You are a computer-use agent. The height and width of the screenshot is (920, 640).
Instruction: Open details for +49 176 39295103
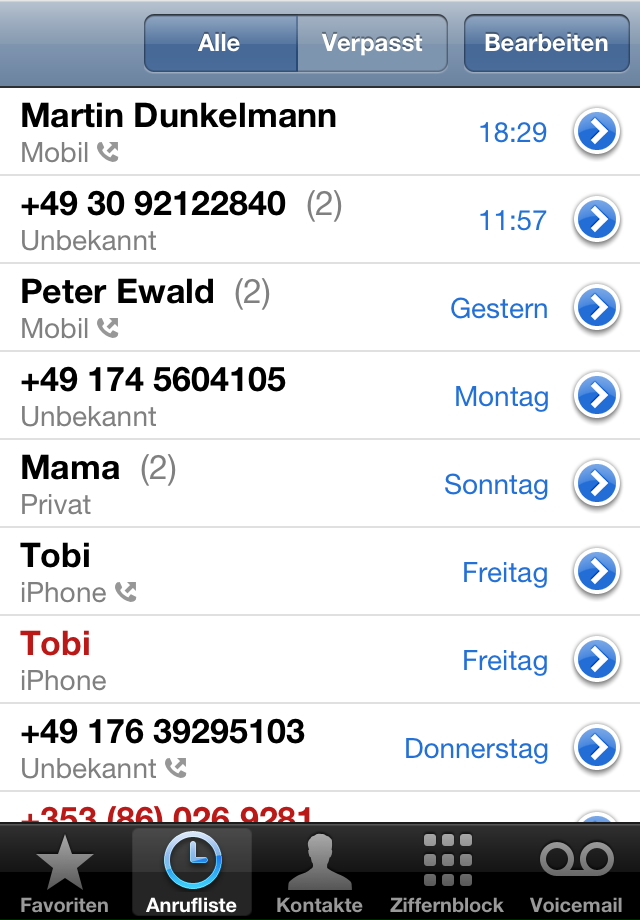point(597,748)
